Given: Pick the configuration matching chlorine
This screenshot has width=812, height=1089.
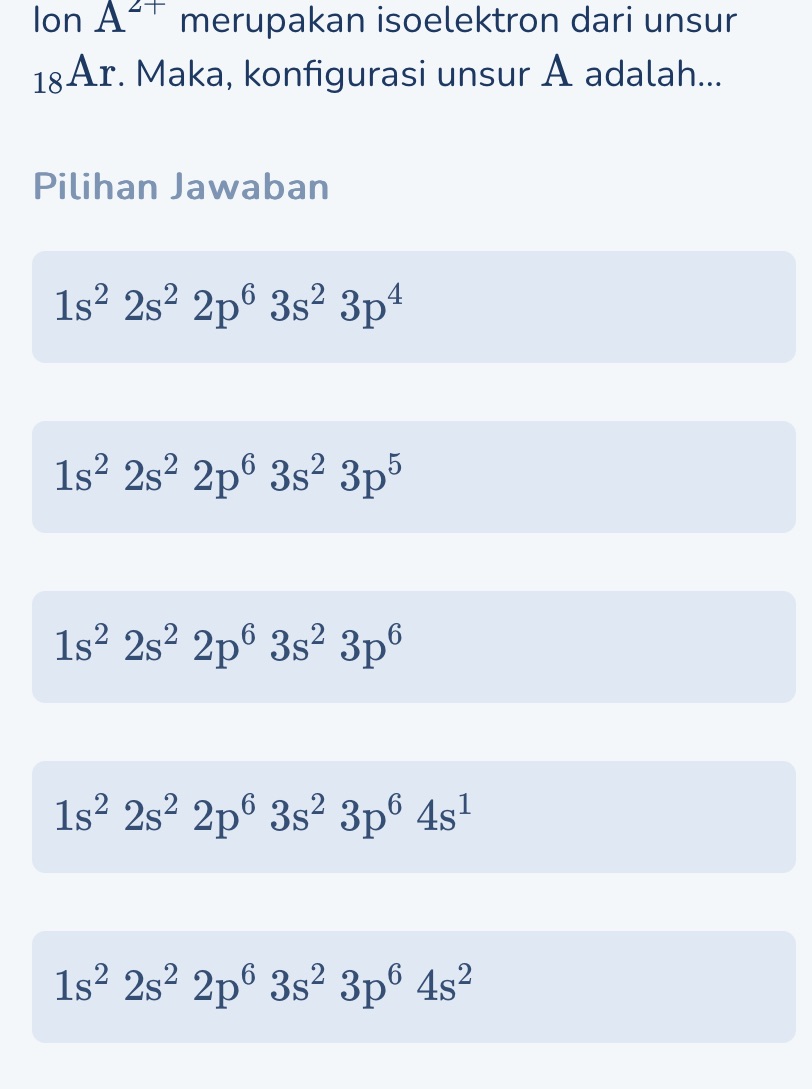Looking at the screenshot, I should (414, 476).
